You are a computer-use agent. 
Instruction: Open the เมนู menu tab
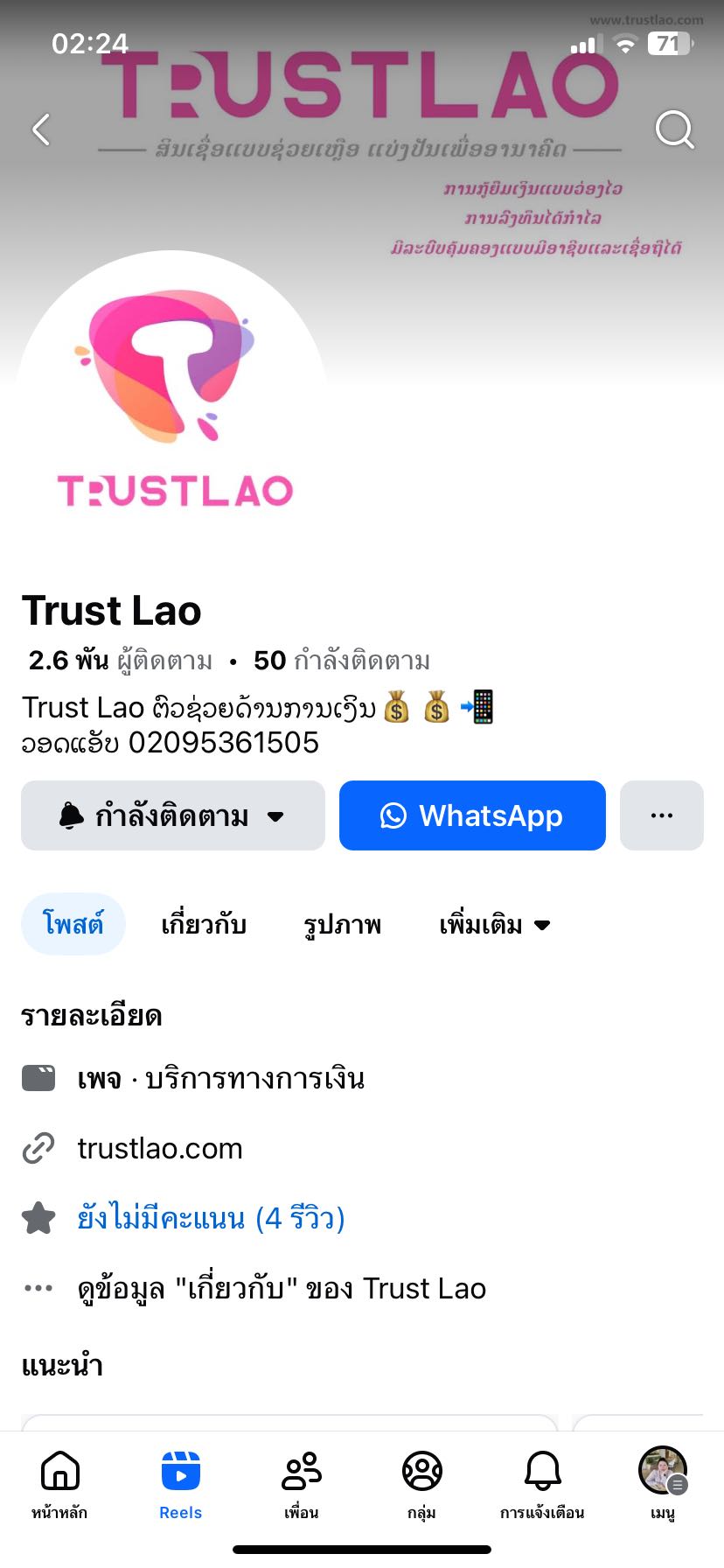(x=663, y=1484)
